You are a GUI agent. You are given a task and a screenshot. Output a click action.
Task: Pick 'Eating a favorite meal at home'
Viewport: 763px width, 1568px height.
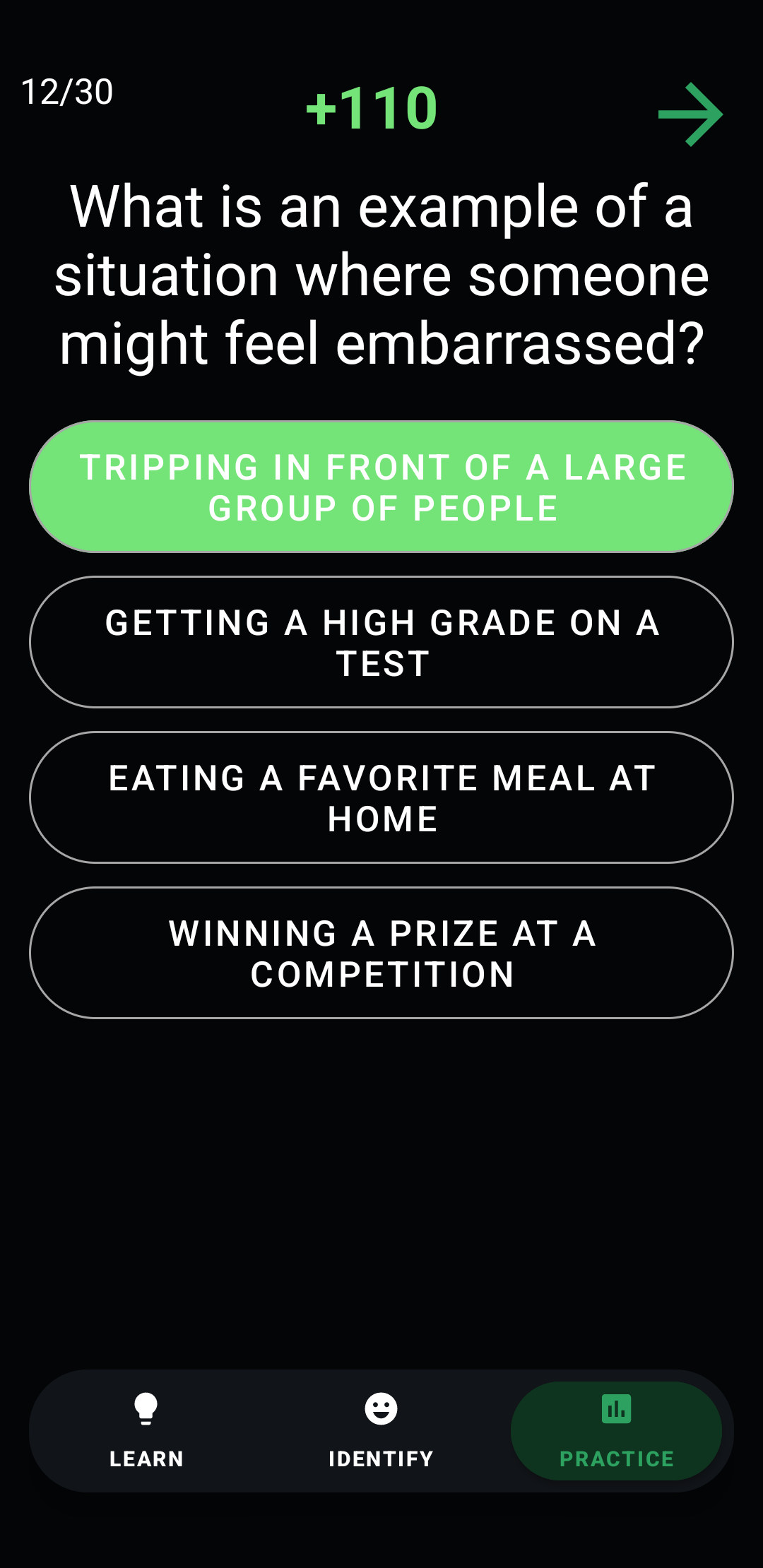pyautogui.click(x=381, y=798)
